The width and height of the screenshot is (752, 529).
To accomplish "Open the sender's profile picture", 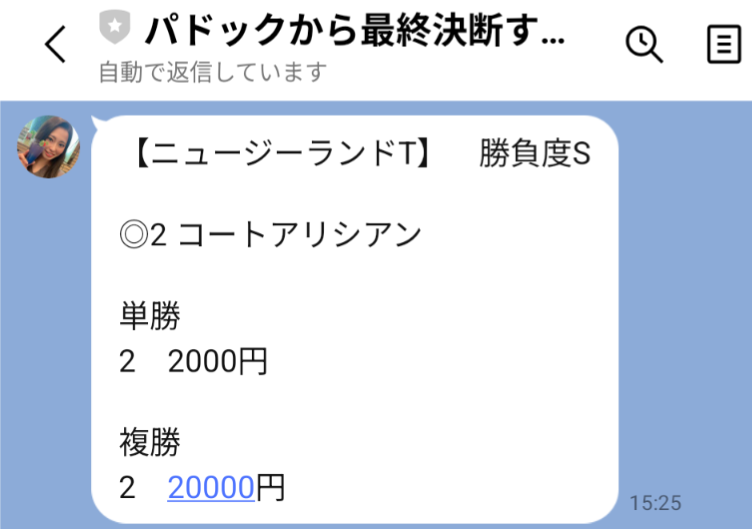I will point(48,147).
